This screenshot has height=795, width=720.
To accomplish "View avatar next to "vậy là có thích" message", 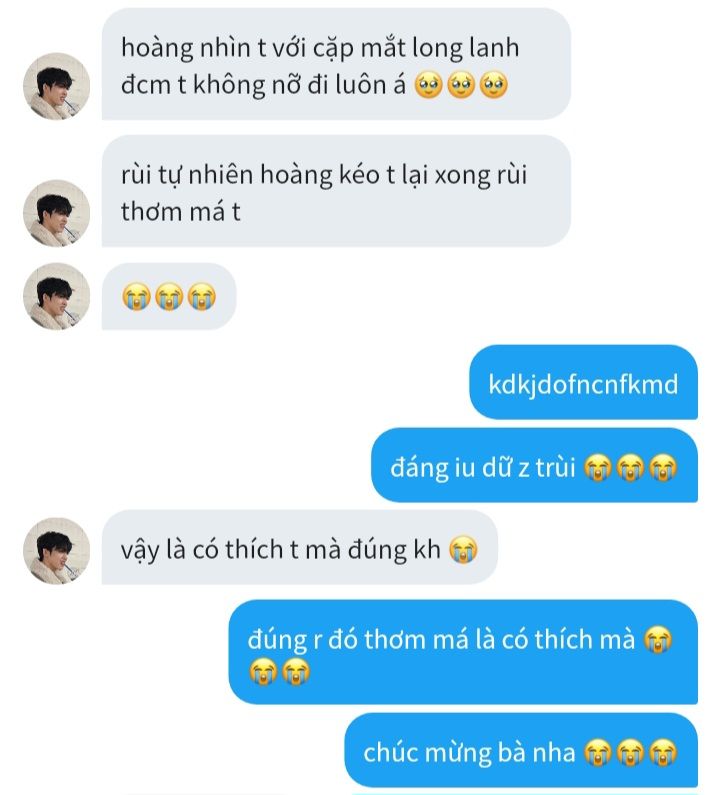I will 57,551.
